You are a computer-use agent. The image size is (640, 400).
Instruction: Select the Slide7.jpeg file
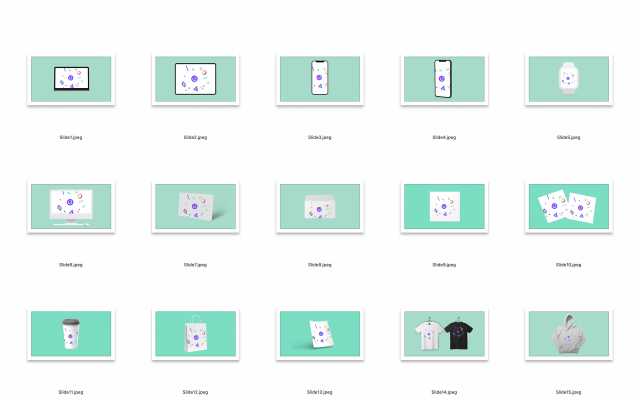[195, 206]
